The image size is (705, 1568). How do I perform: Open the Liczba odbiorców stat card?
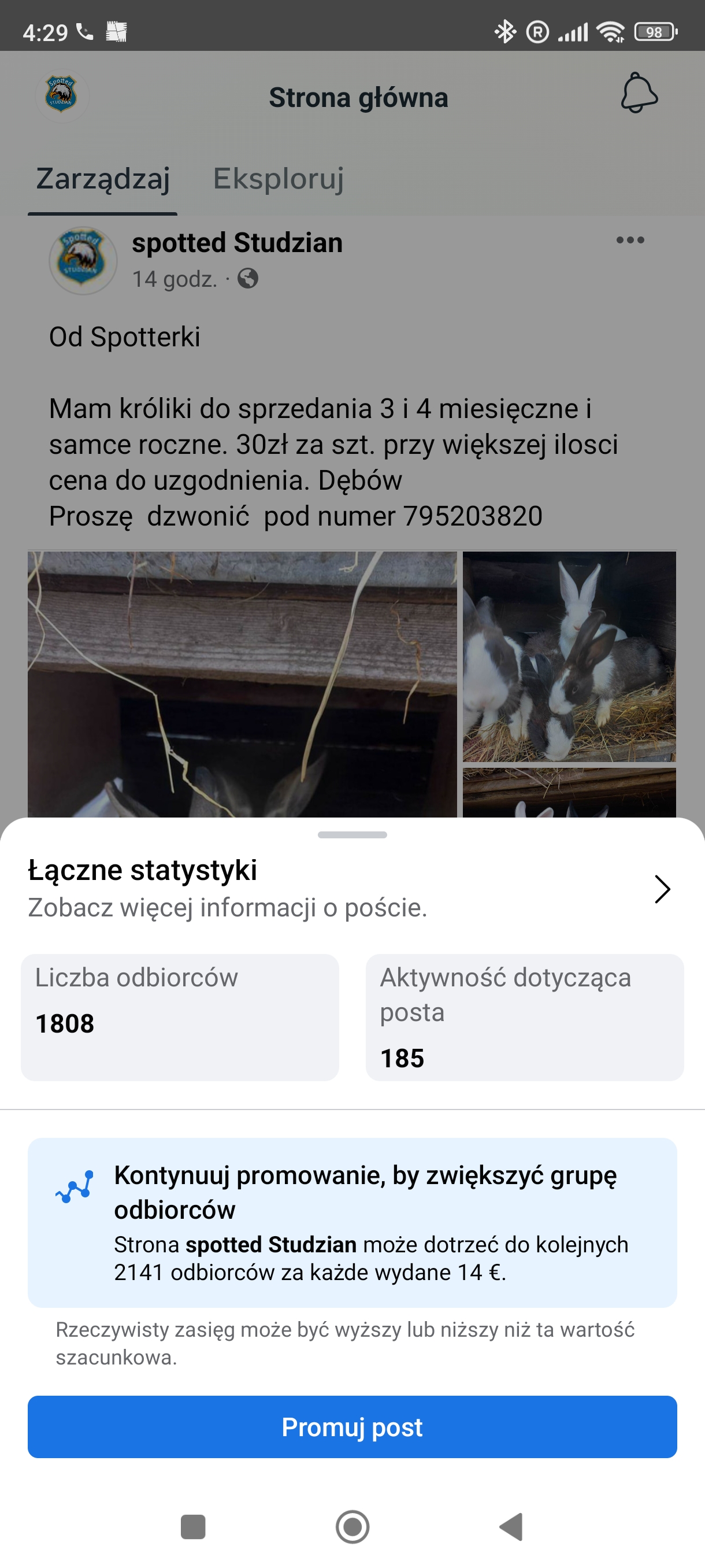pyautogui.click(x=180, y=1016)
